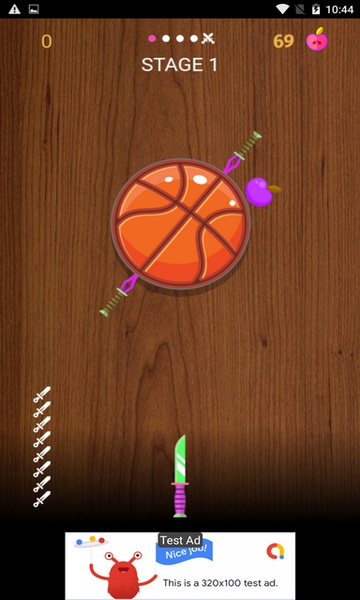360x600 pixels.
Task: Throw the green knife at the basketball
Action: pos(180,476)
